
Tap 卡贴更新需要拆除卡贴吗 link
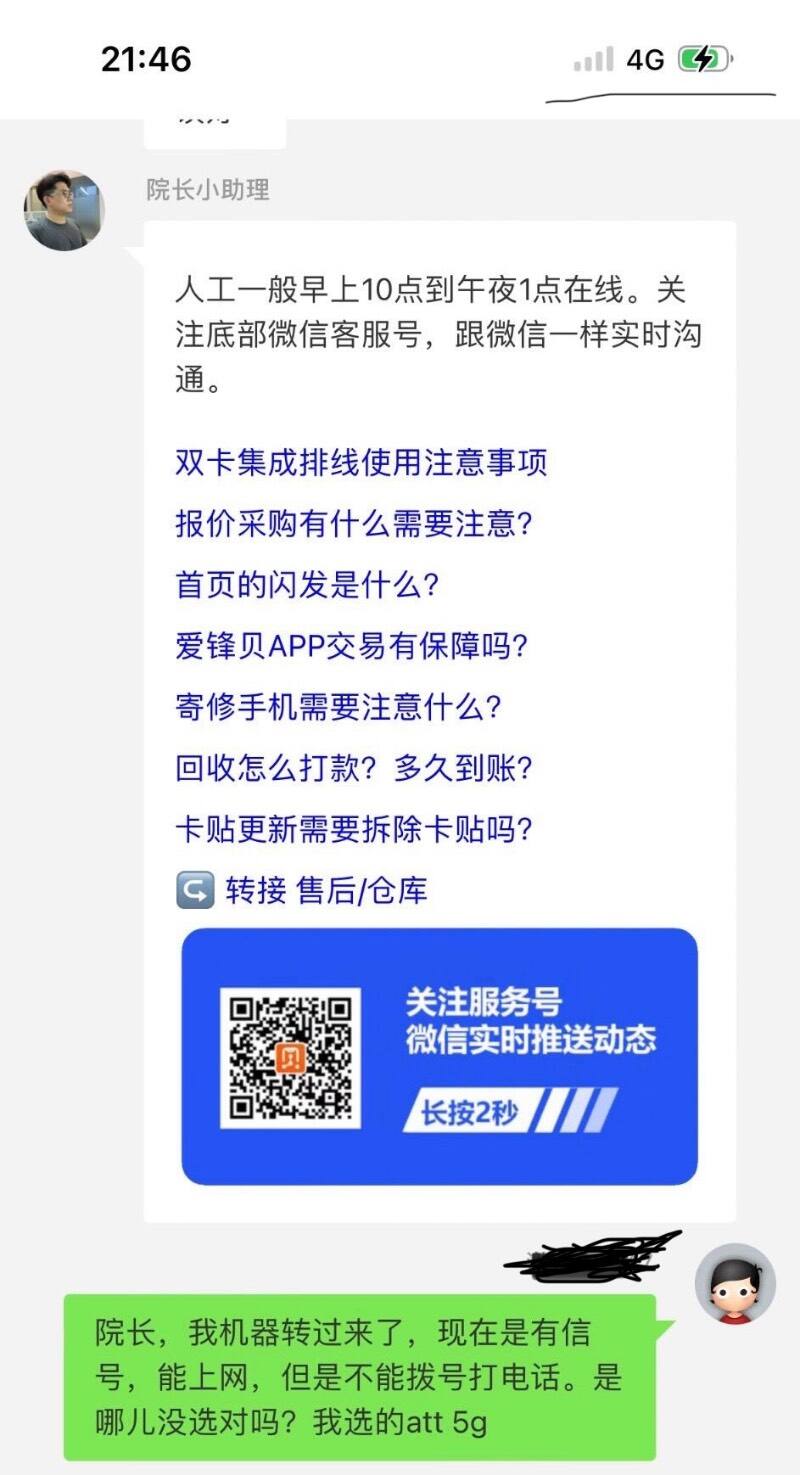click(x=353, y=829)
